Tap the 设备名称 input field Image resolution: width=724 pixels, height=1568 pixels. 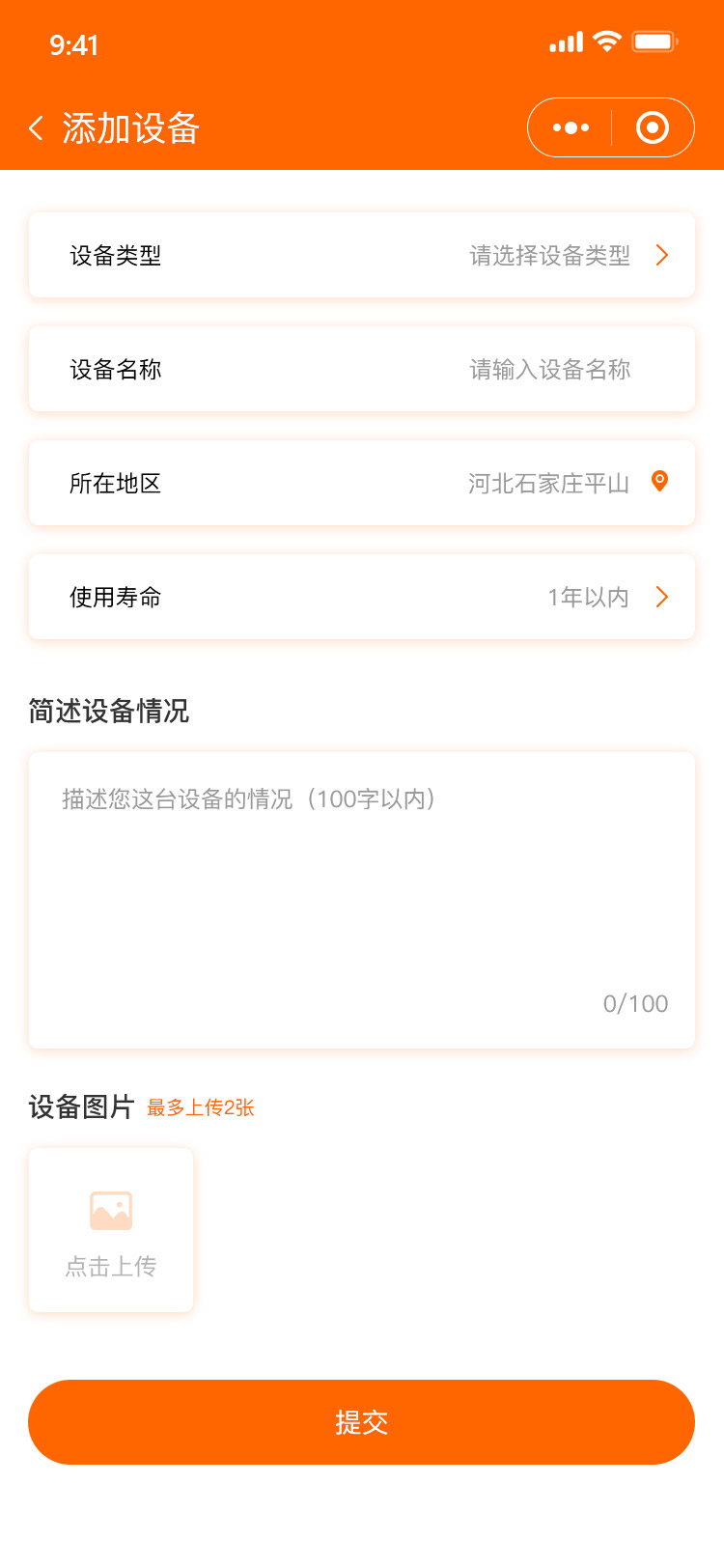[x=548, y=369]
